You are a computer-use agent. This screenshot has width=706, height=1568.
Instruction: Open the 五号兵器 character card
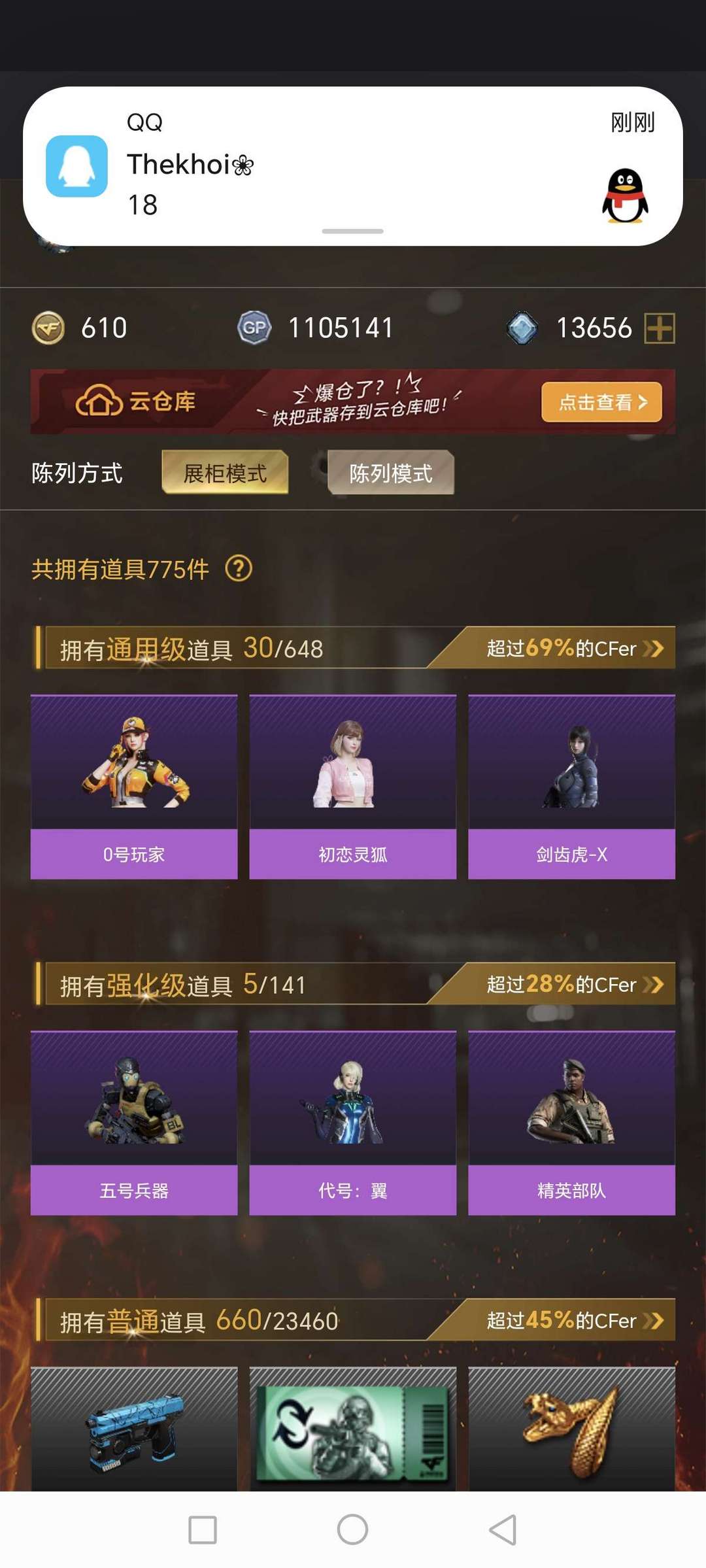pos(134,1123)
